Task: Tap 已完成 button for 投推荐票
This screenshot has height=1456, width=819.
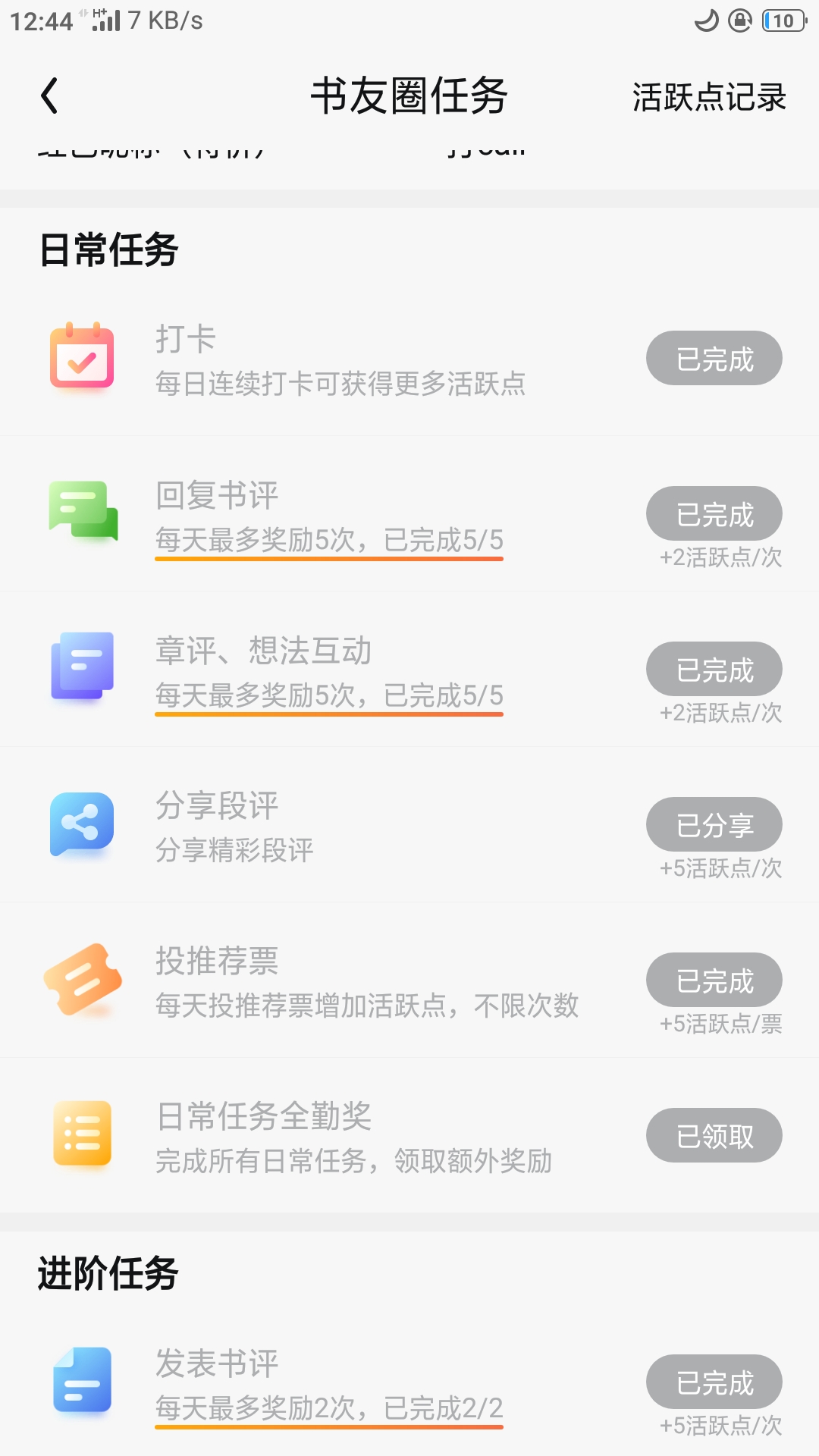Action: pos(714,980)
